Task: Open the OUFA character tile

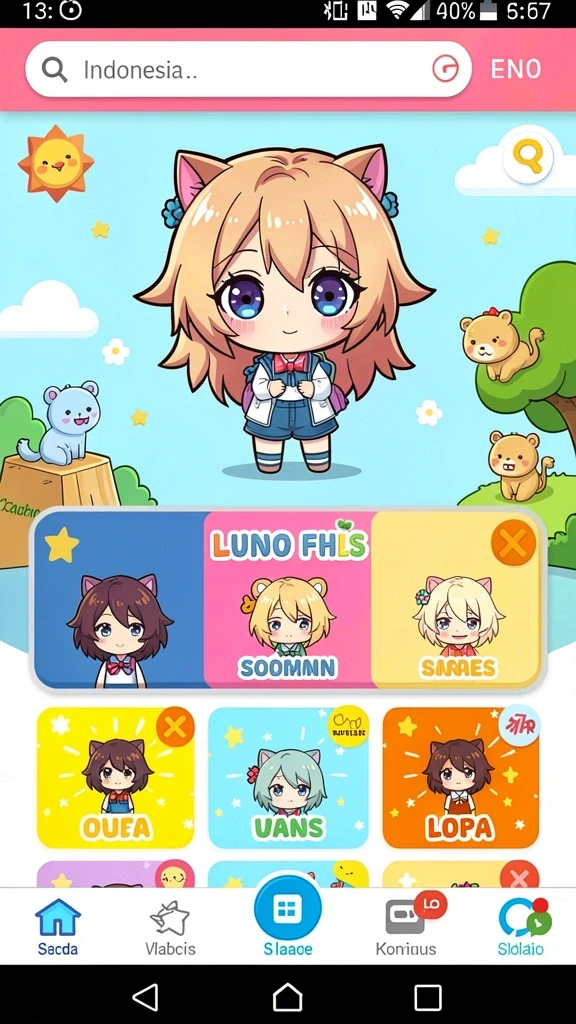Action: [116, 778]
